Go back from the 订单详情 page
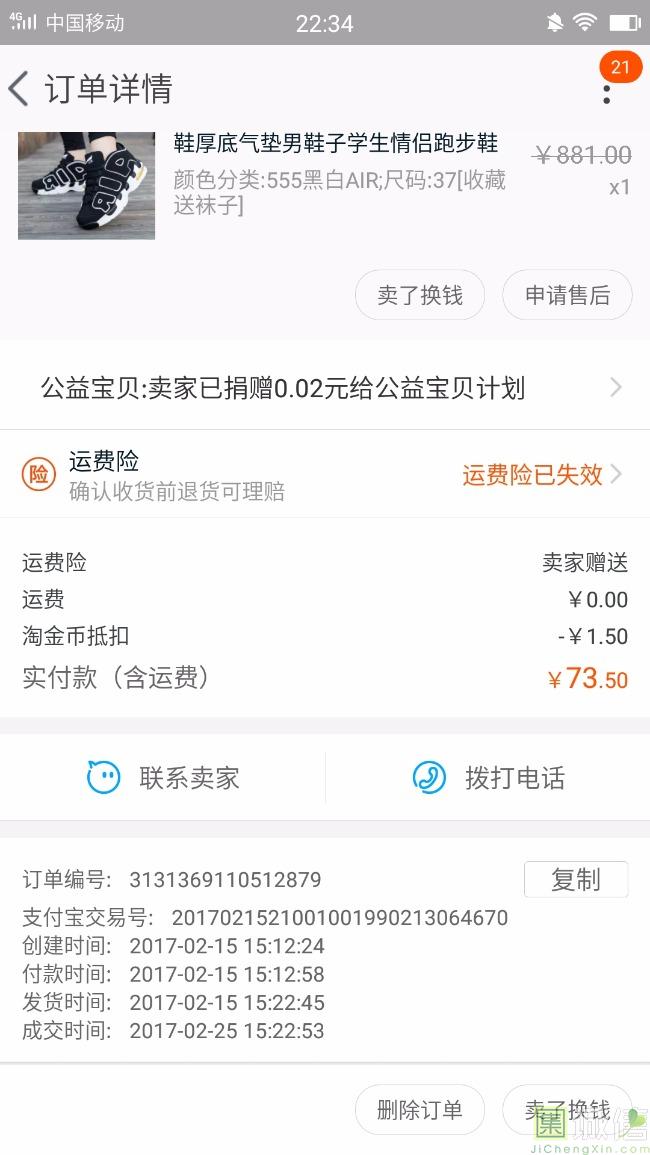The width and height of the screenshot is (650, 1155). coord(19,89)
